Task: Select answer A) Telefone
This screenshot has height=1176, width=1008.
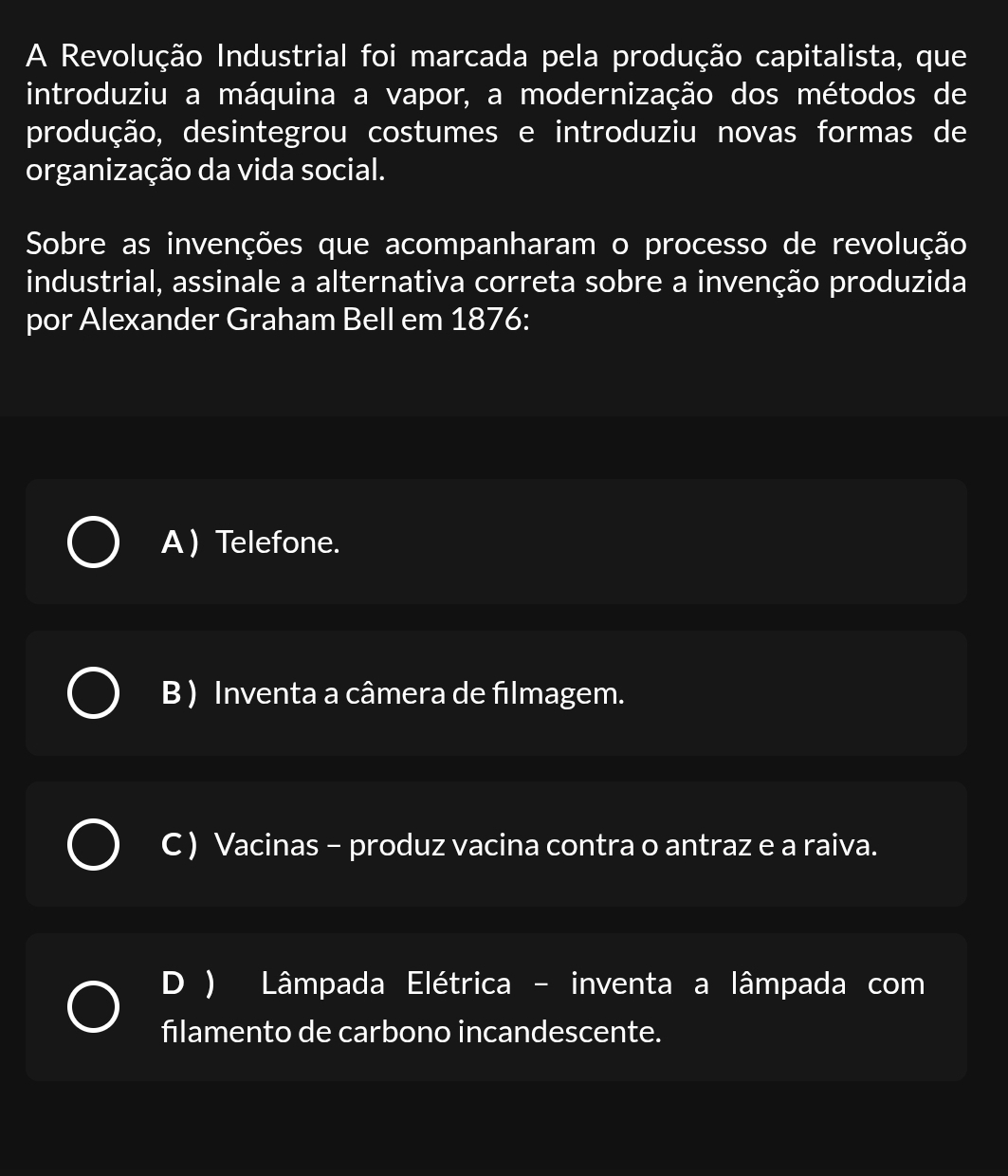Action: [94, 542]
